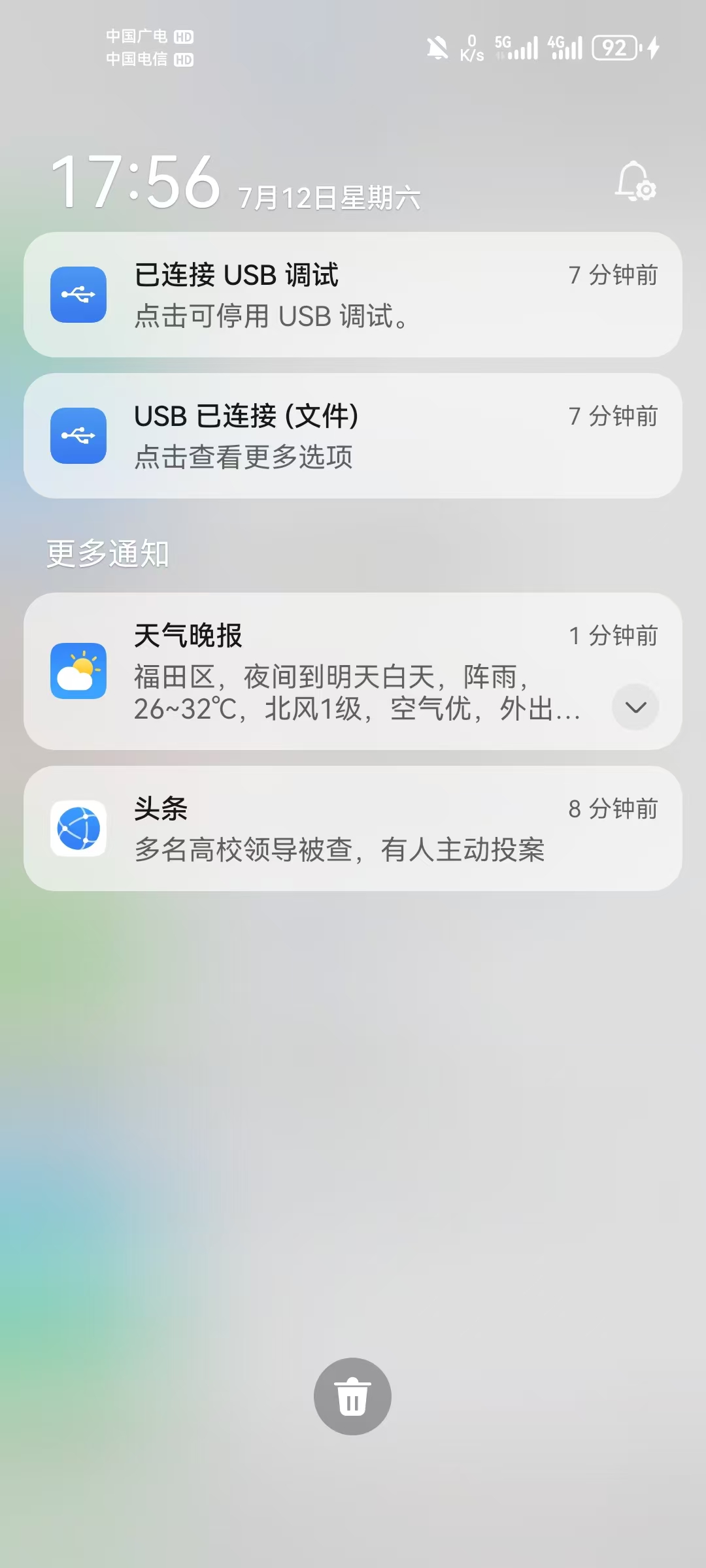
Task: Clear all notifications with trash button
Action: click(352, 1396)
